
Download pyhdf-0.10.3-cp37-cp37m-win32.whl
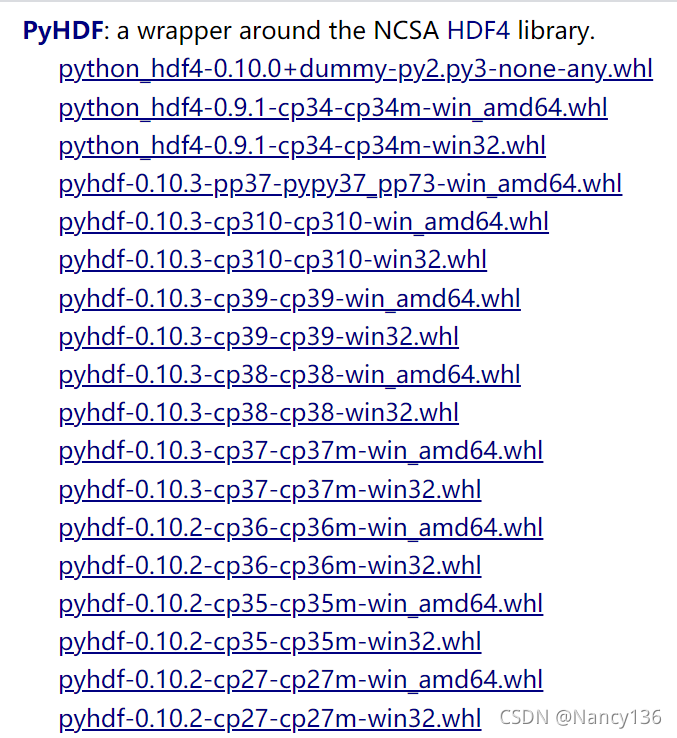[270, 489]
